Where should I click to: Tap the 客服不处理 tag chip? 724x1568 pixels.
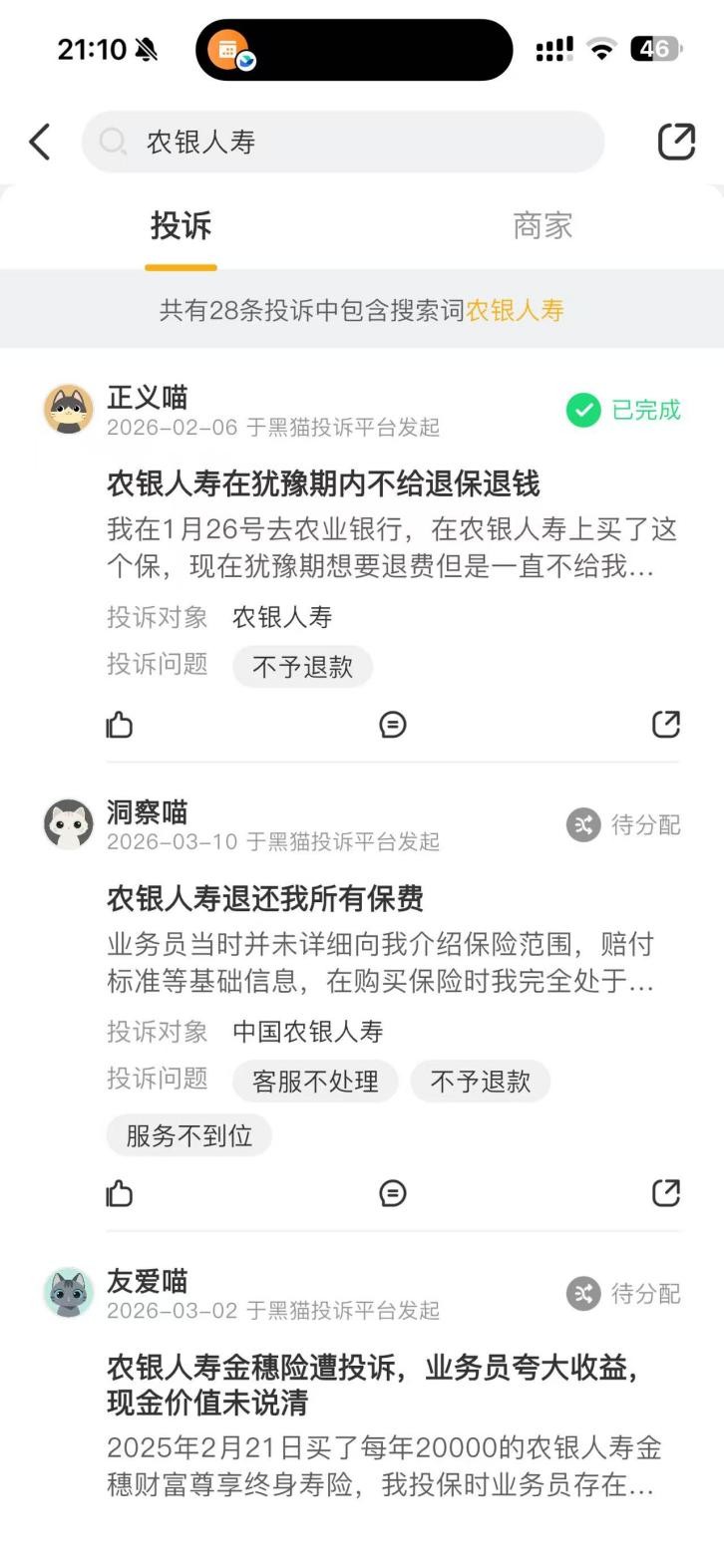(x=315, y=1082)
